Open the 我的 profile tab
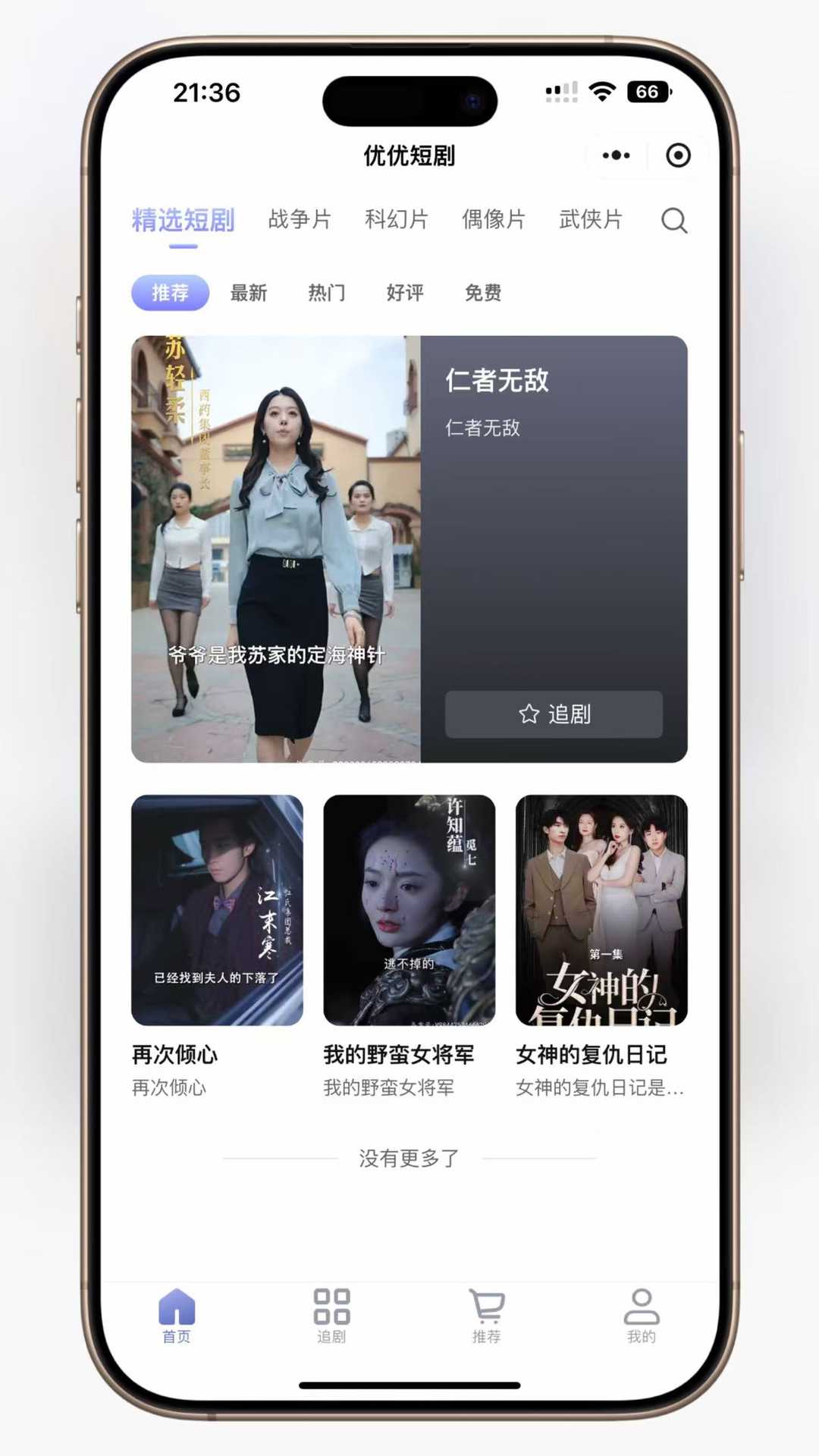 coord(642,1316)
